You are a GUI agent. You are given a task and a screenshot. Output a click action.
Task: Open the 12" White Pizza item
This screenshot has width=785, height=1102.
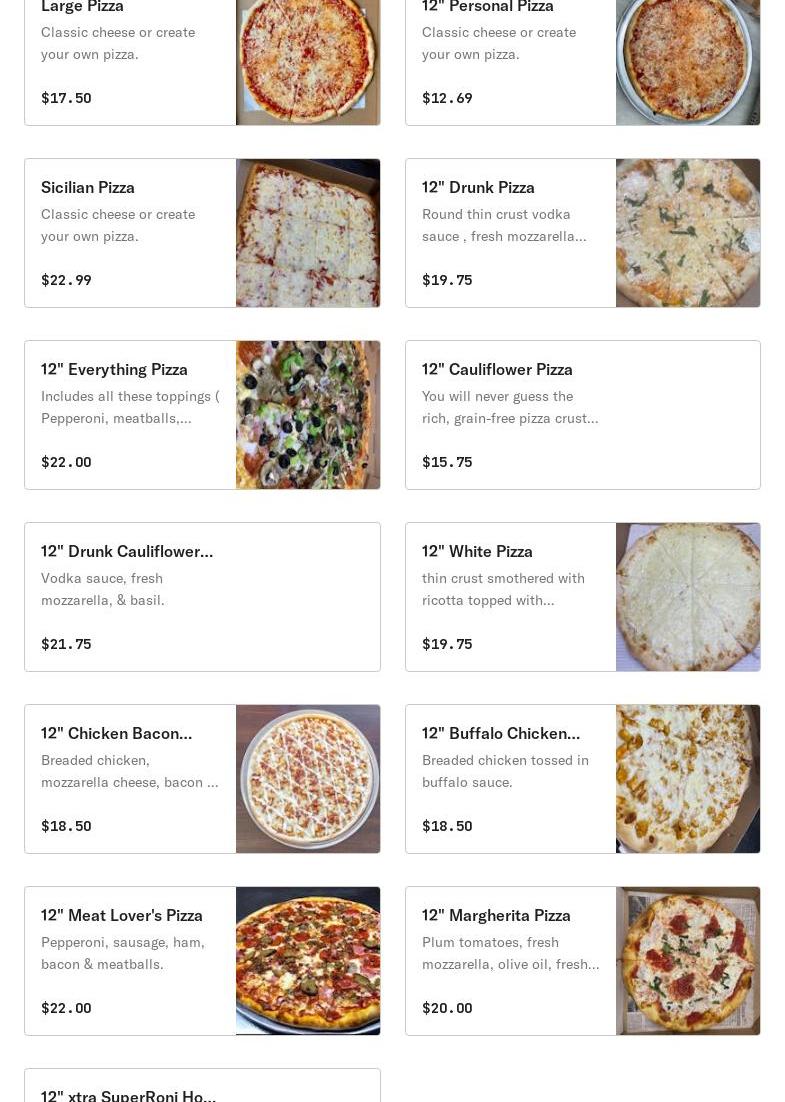tap(582, 597)
